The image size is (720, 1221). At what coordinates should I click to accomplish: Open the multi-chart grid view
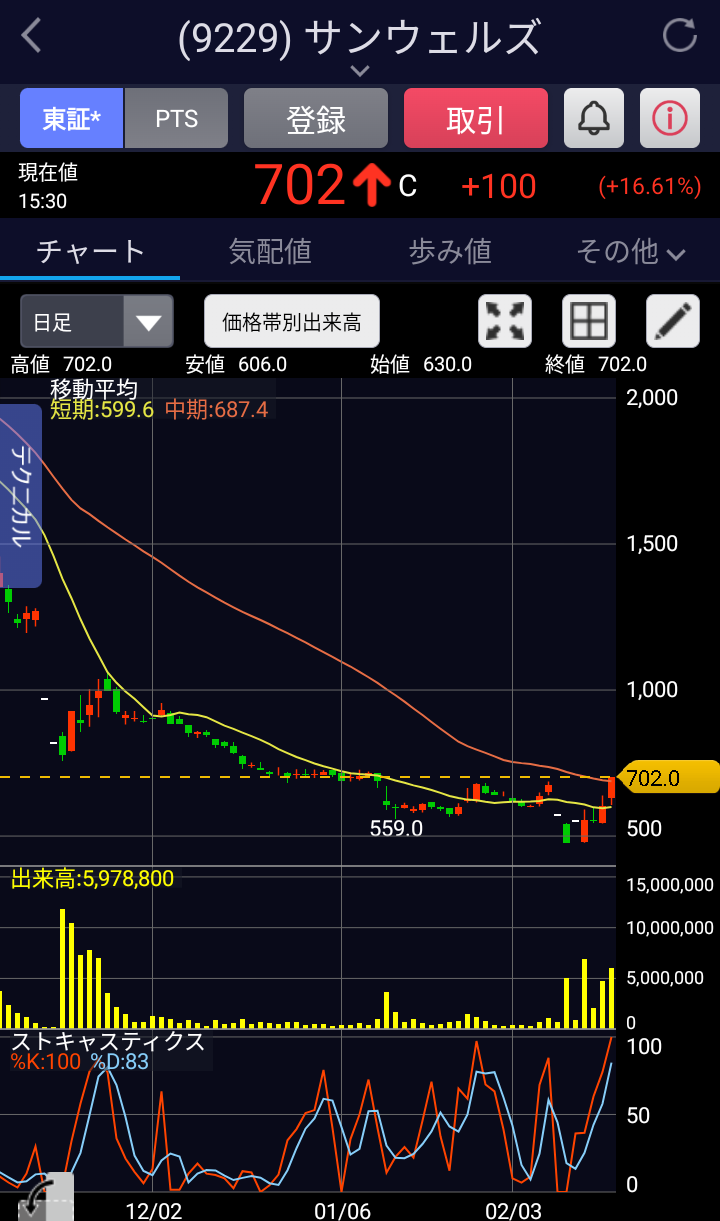(x=589, y=322)
